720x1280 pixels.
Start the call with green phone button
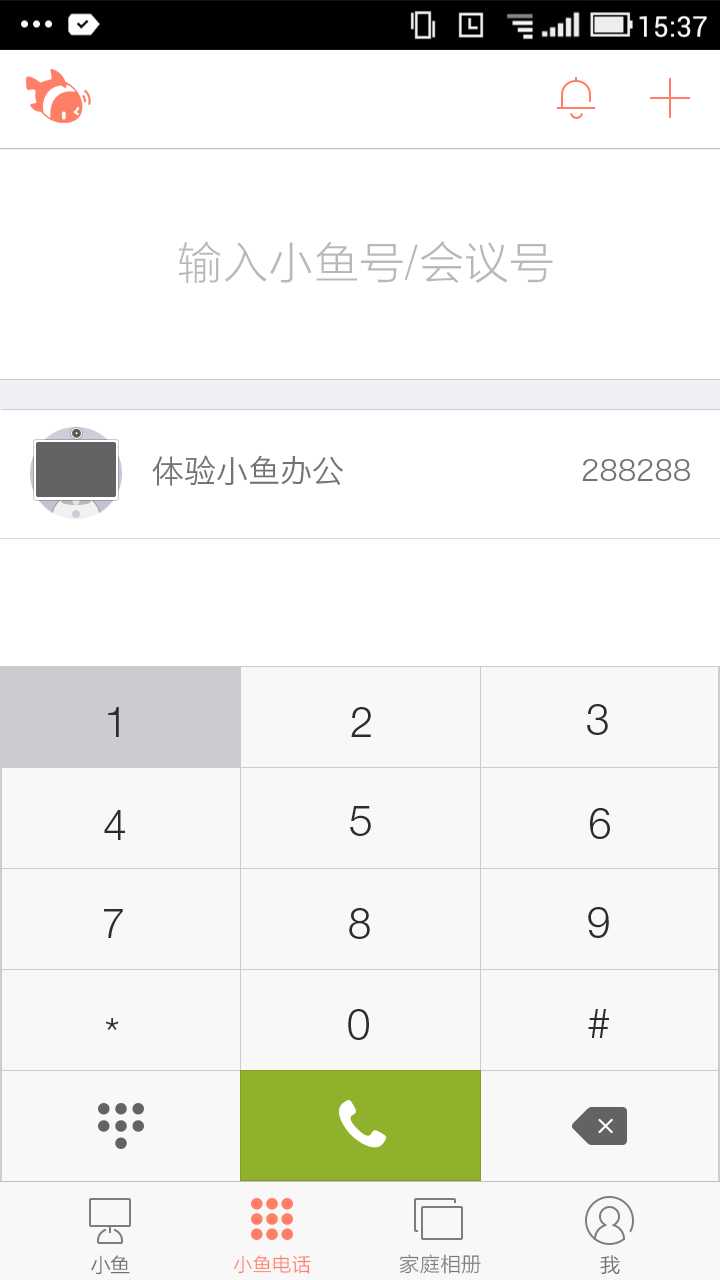point(360,1126)
